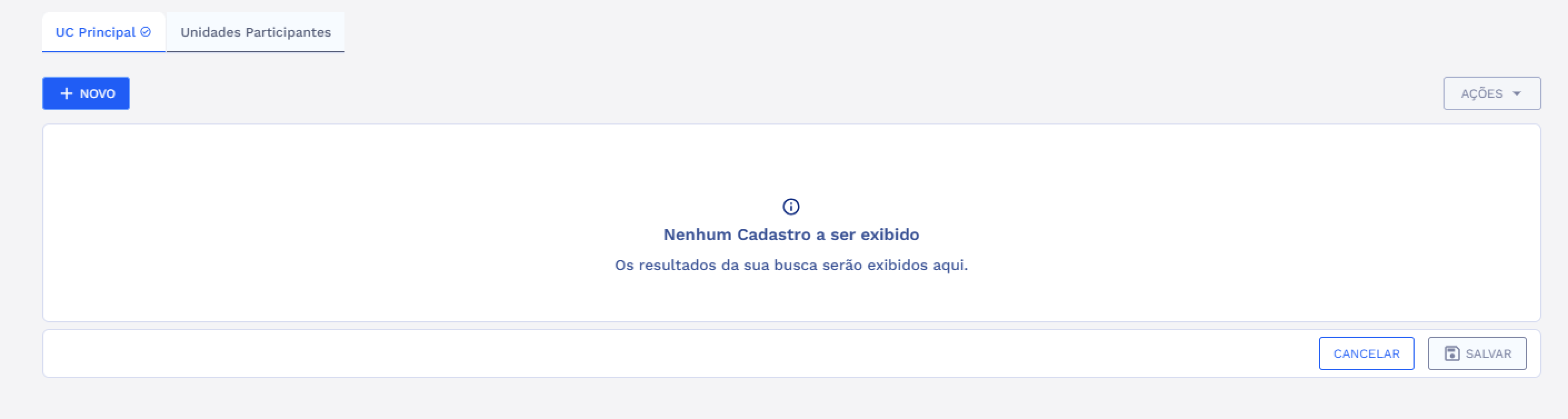1568x419 pixels.
Task: Tap the Cancelar button
Action: point(1366,353)
